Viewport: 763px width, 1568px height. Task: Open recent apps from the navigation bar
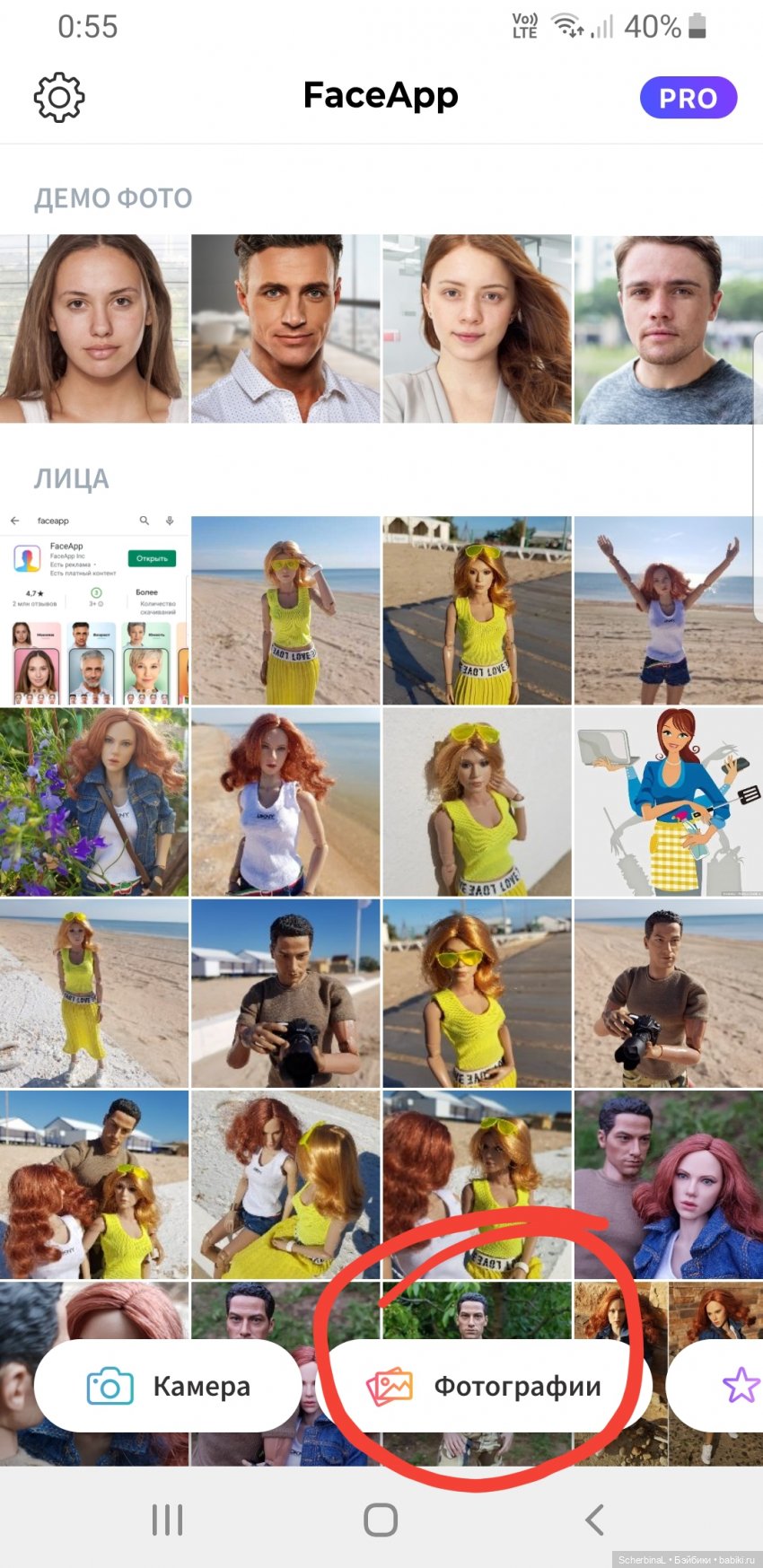(167, 1520)
